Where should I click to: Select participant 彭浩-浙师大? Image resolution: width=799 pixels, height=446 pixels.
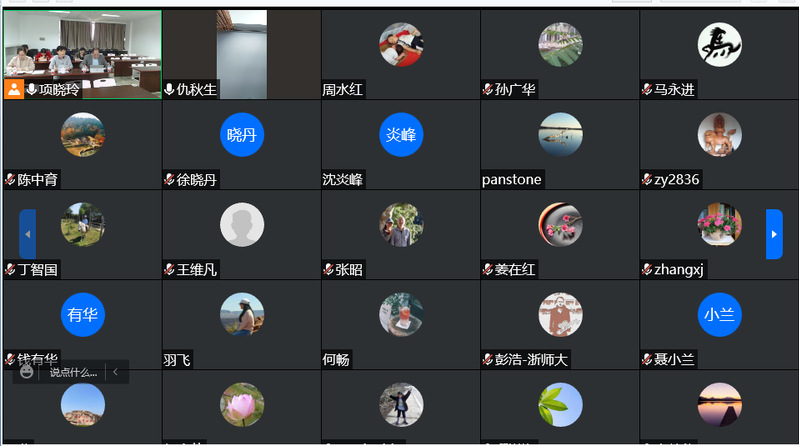(x=559, y=324)
